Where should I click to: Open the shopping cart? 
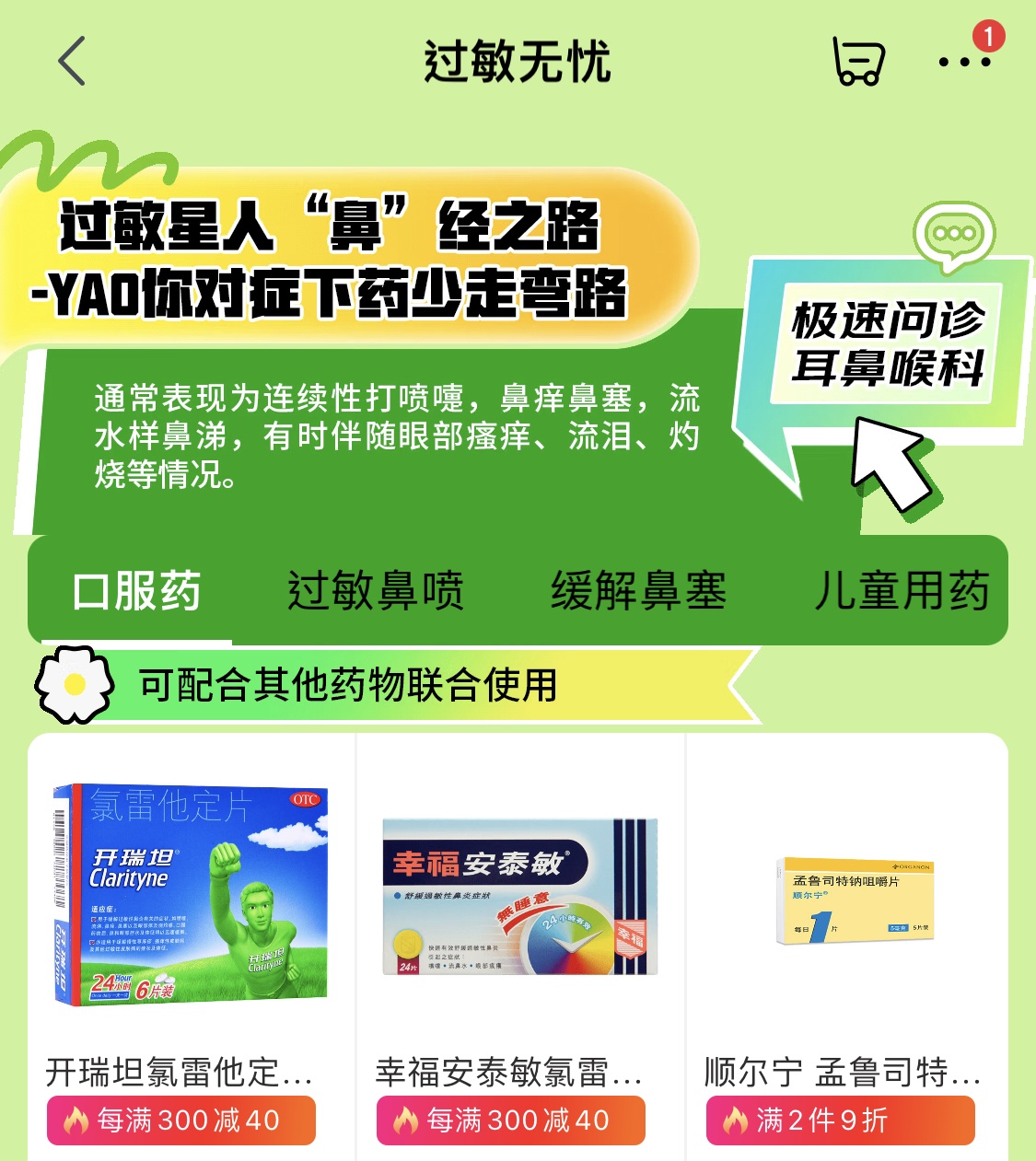pyautogui.click(x=857, y=62)
